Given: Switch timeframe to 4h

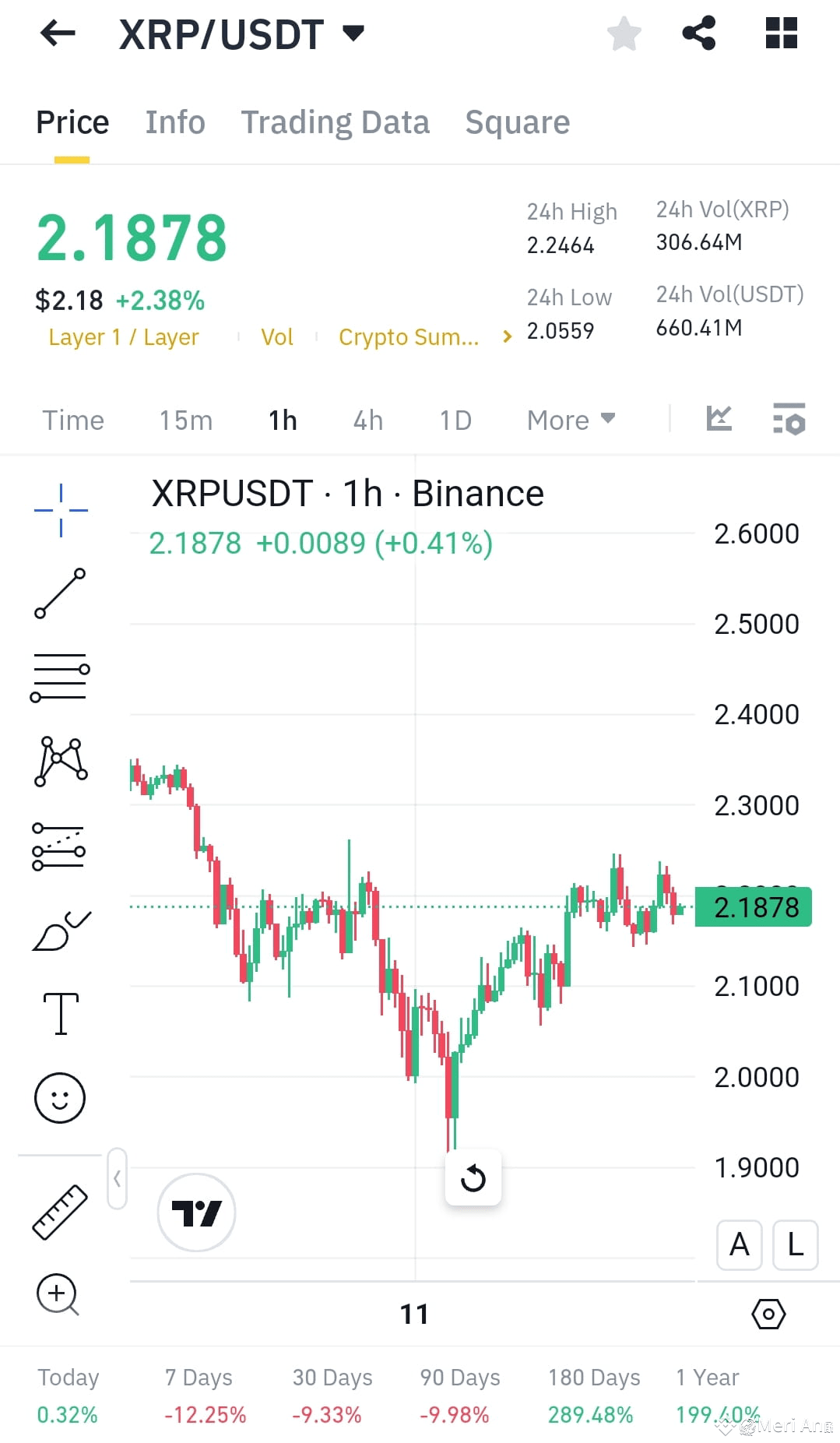Looking at the screenshot, I should point(367,420).
